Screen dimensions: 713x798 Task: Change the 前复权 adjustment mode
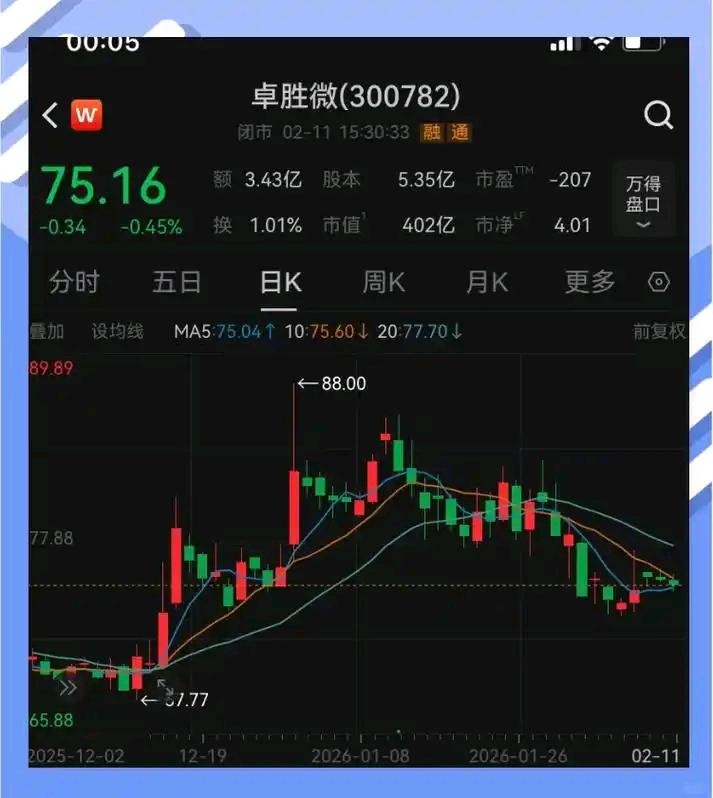point(659,332)
